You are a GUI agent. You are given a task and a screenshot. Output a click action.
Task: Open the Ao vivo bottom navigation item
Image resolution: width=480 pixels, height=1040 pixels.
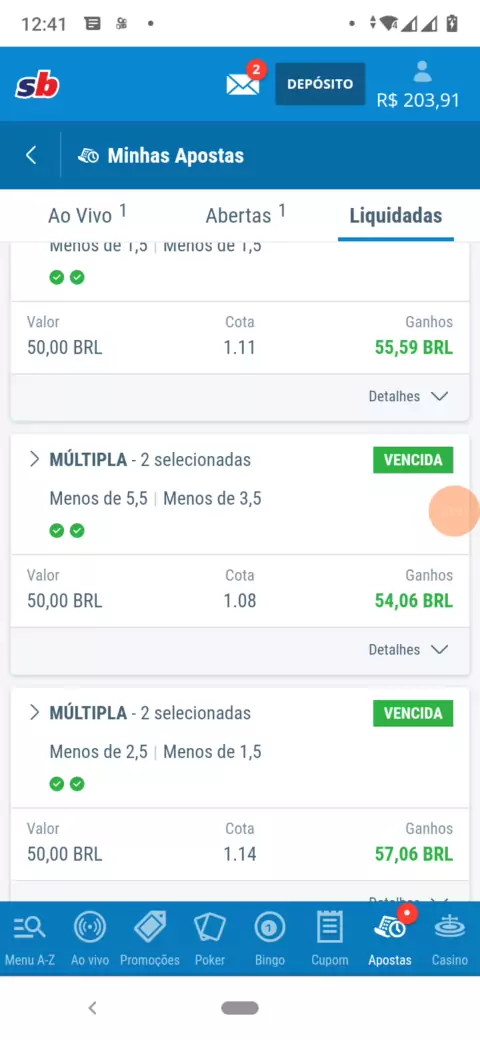point(90,939)
